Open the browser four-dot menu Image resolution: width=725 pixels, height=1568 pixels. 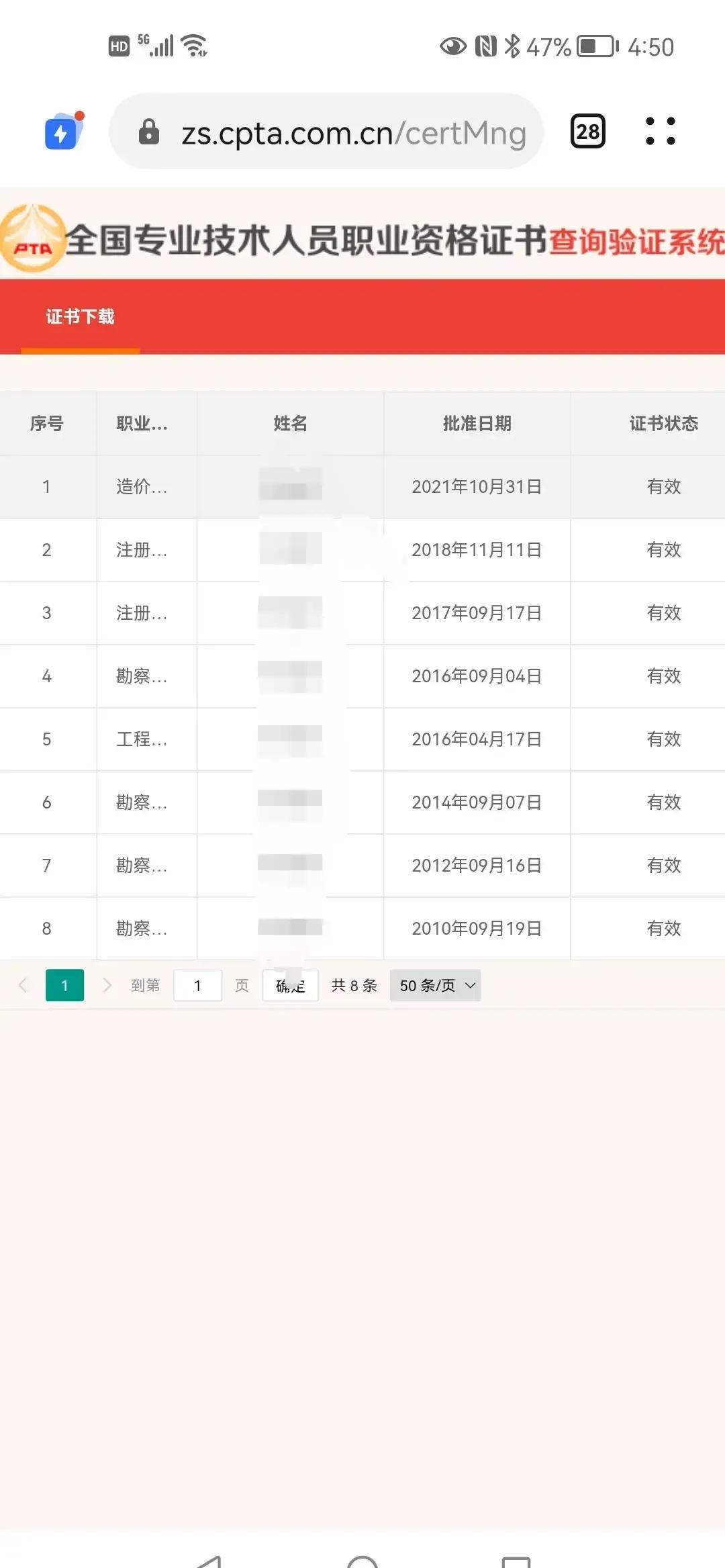coord(660,132)
